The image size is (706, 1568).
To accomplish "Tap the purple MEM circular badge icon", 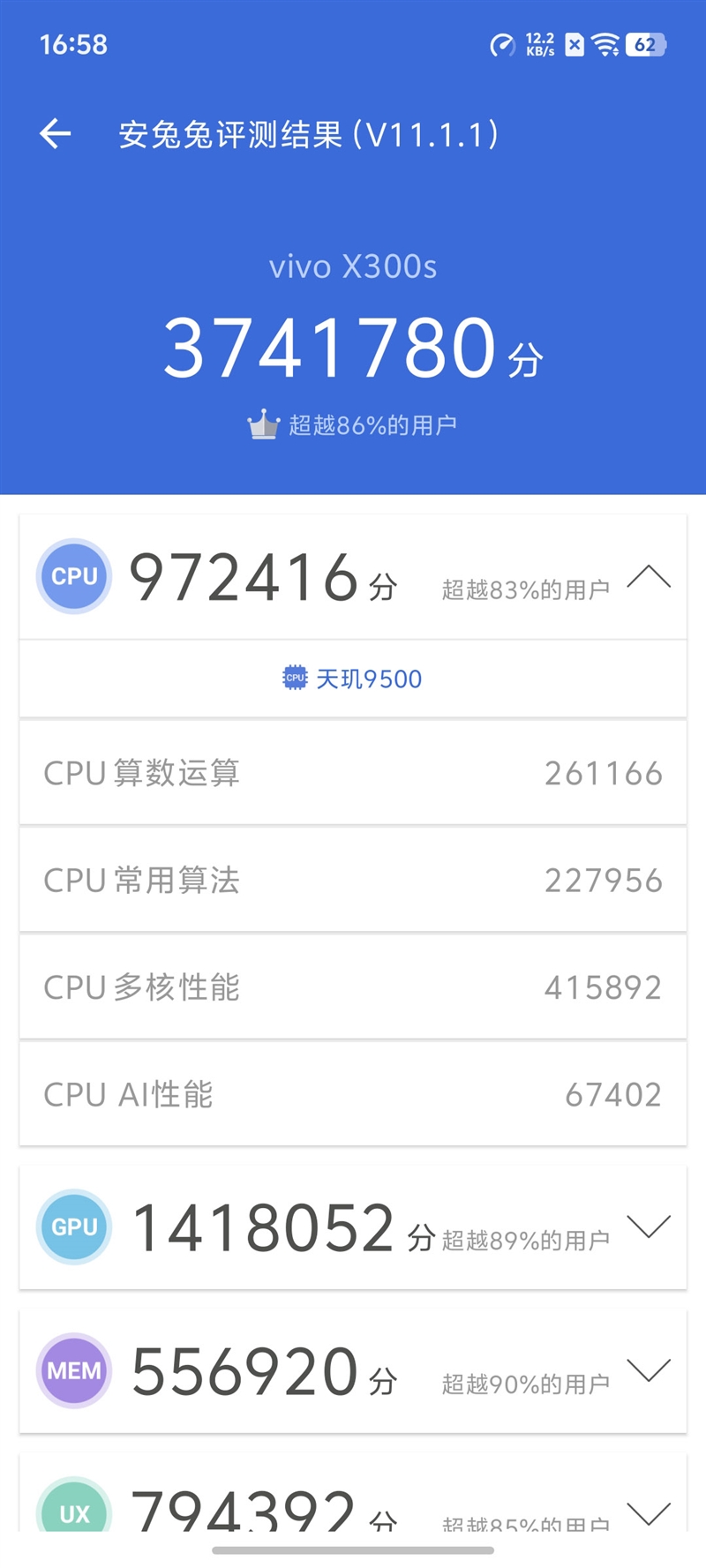I will [73, 1371].
